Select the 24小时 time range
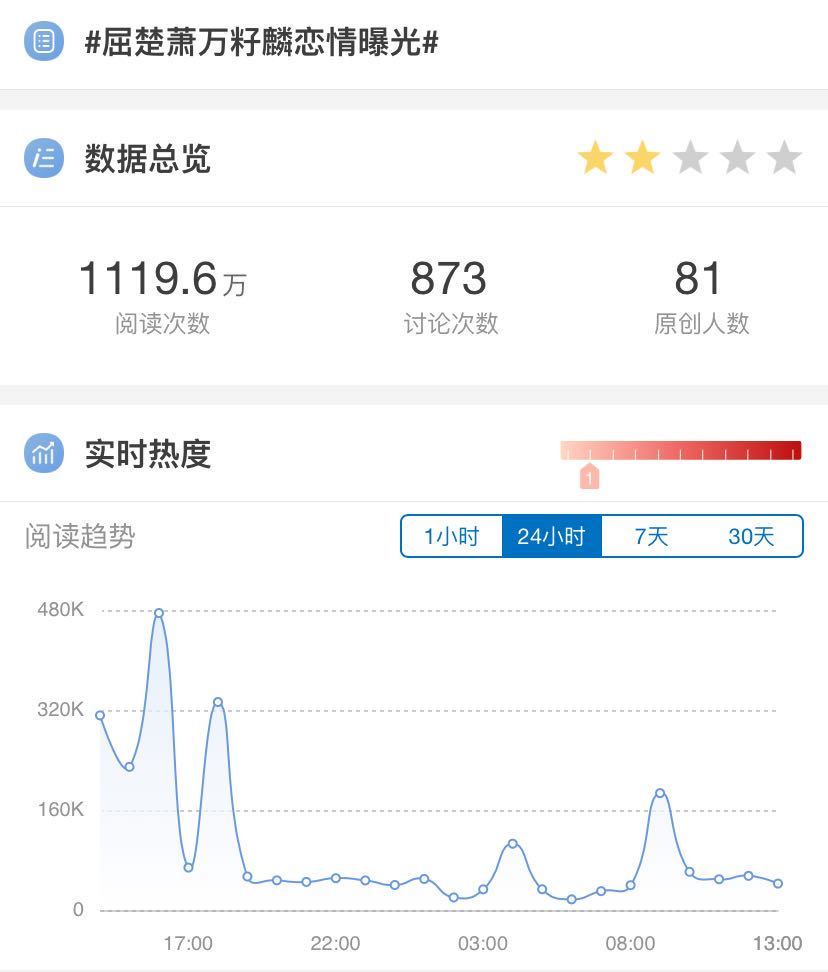Viewport: 828px width, 972px height. 551,536
